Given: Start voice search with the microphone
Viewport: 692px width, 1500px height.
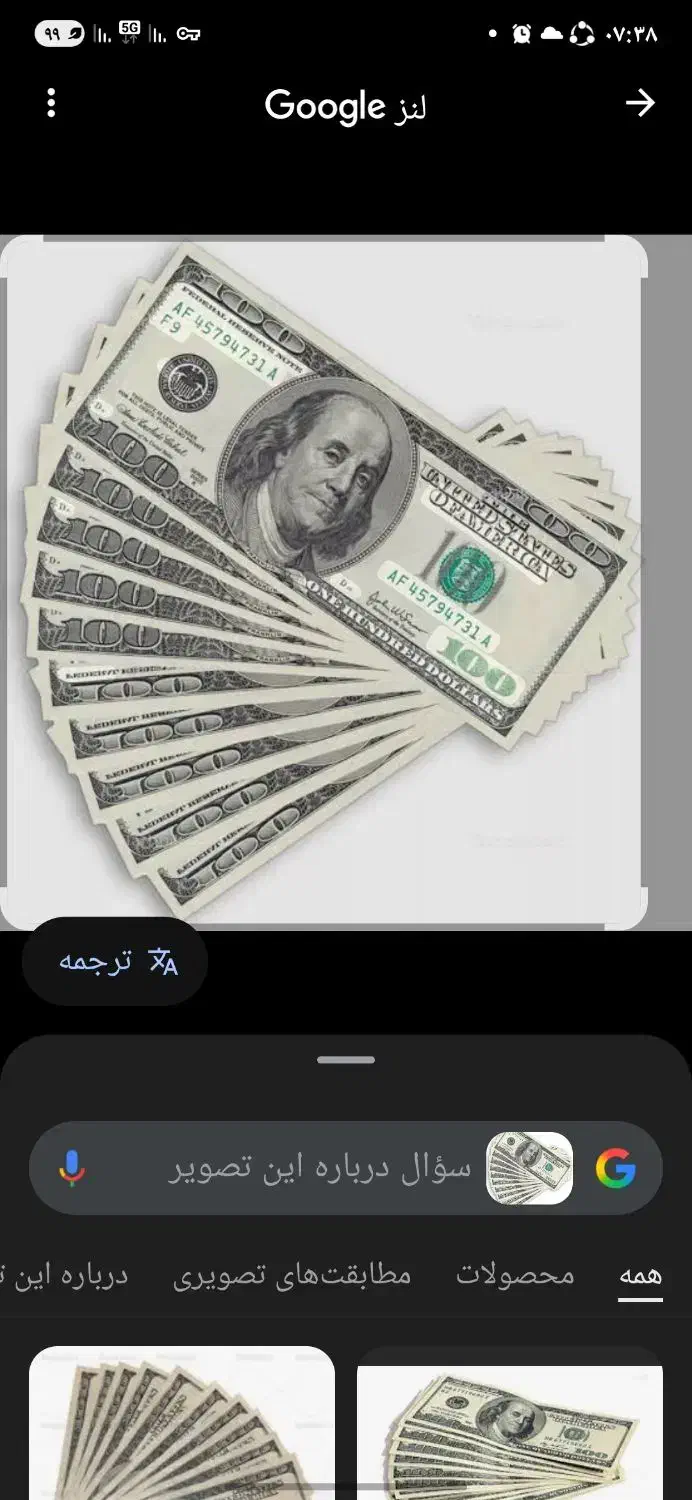Looking at the screenshot, I should coord(71,1168).
